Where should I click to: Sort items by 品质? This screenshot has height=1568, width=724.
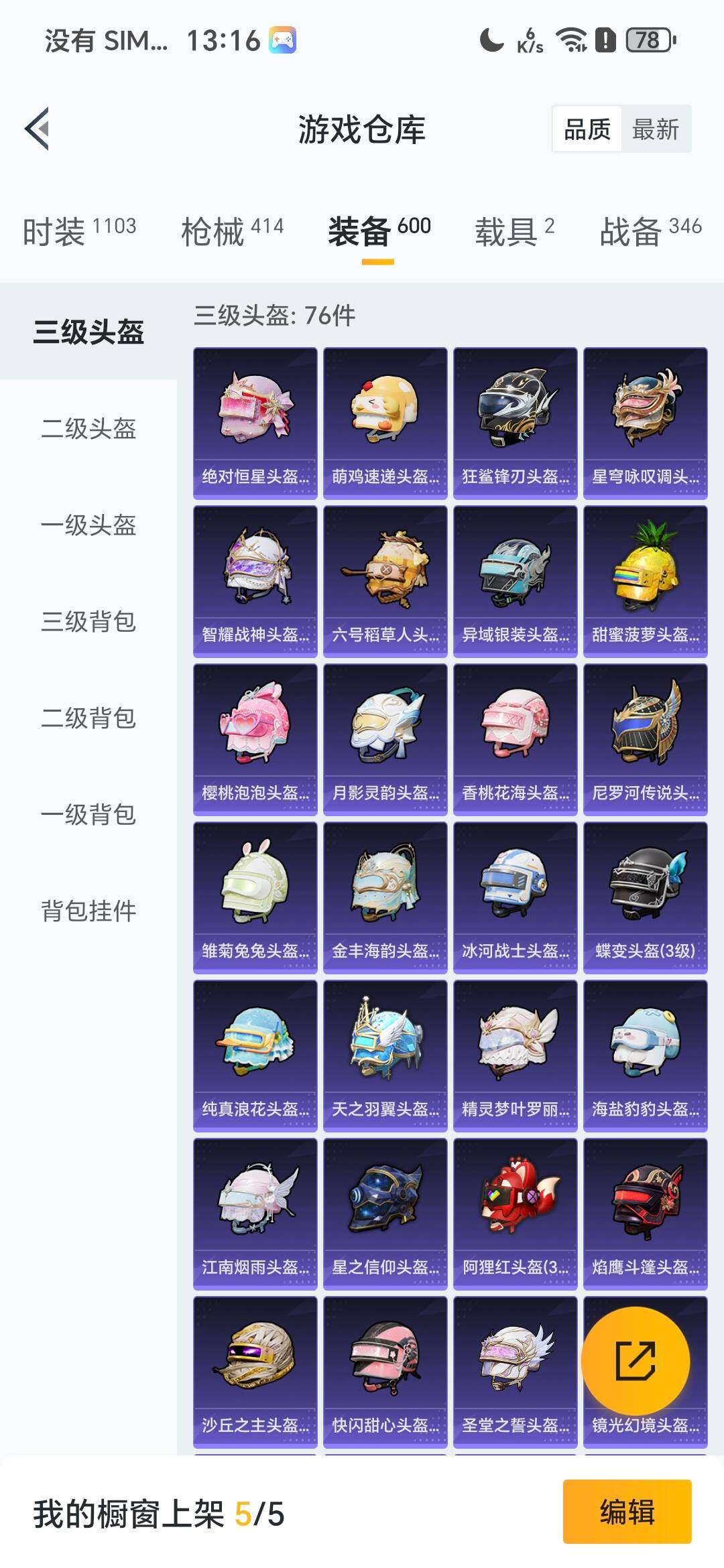[x=587, y=129]
